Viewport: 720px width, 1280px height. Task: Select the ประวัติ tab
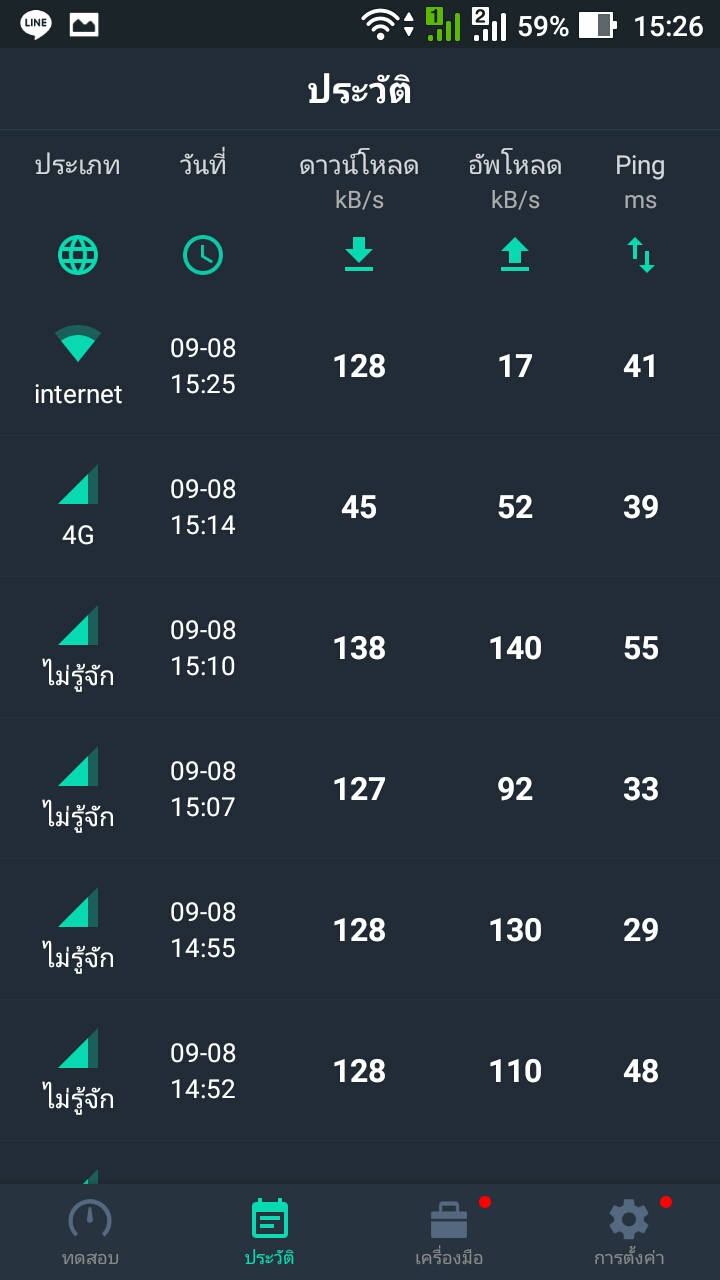tap(270, 1232)
